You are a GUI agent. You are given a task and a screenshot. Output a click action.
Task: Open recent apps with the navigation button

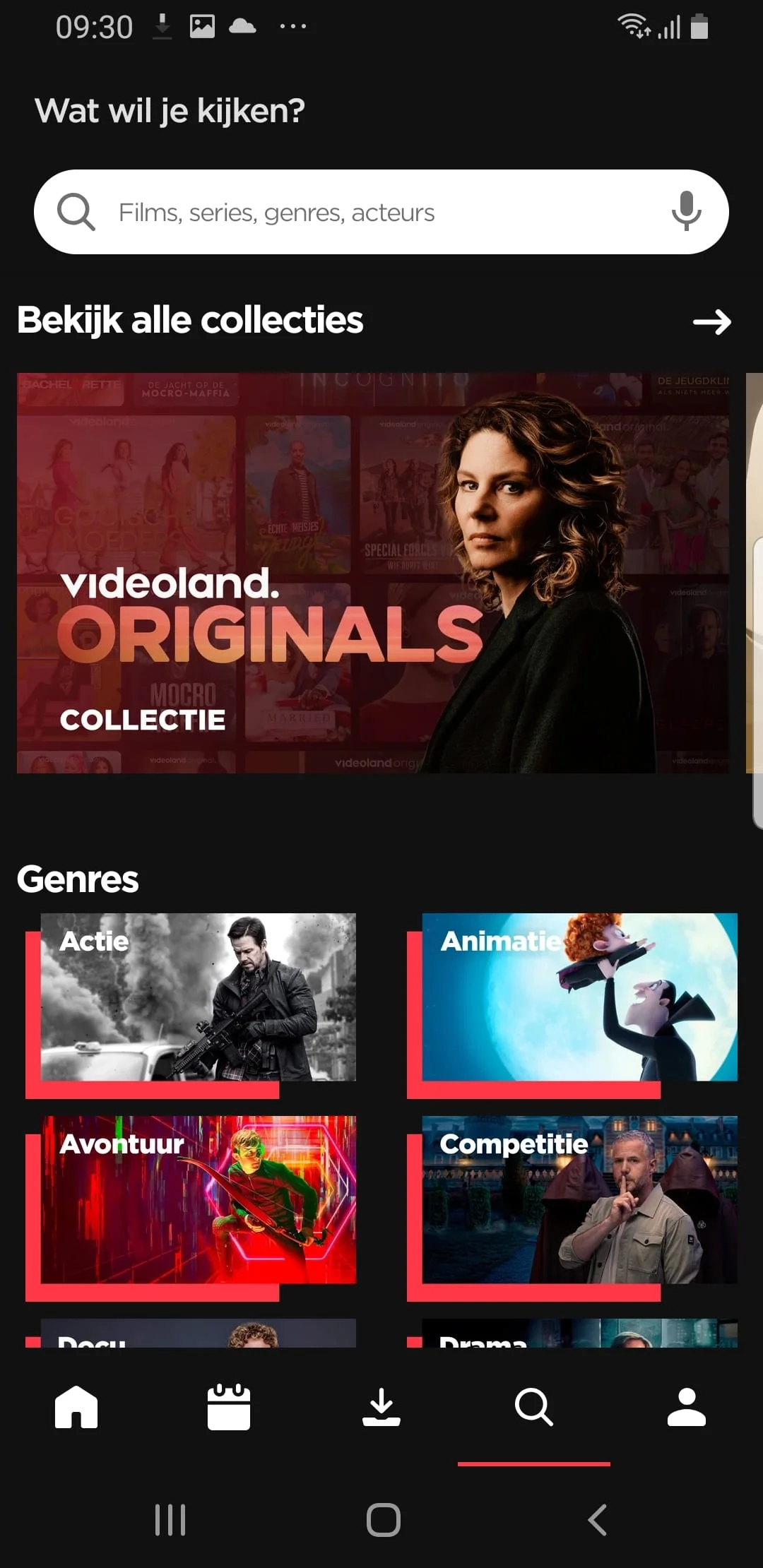click(x=170, y=1523)
